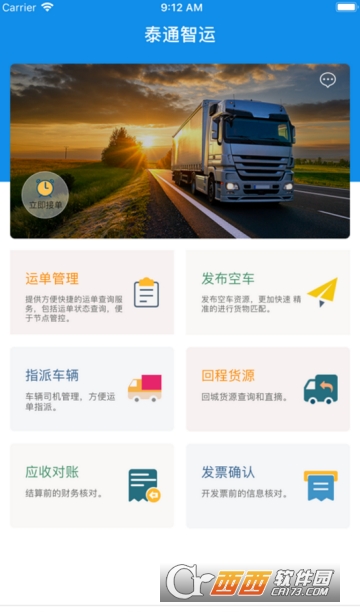The height and width of the screenshot is (612, 360).
Task: Open the 发票确认 card
Action: click(268, 486)
